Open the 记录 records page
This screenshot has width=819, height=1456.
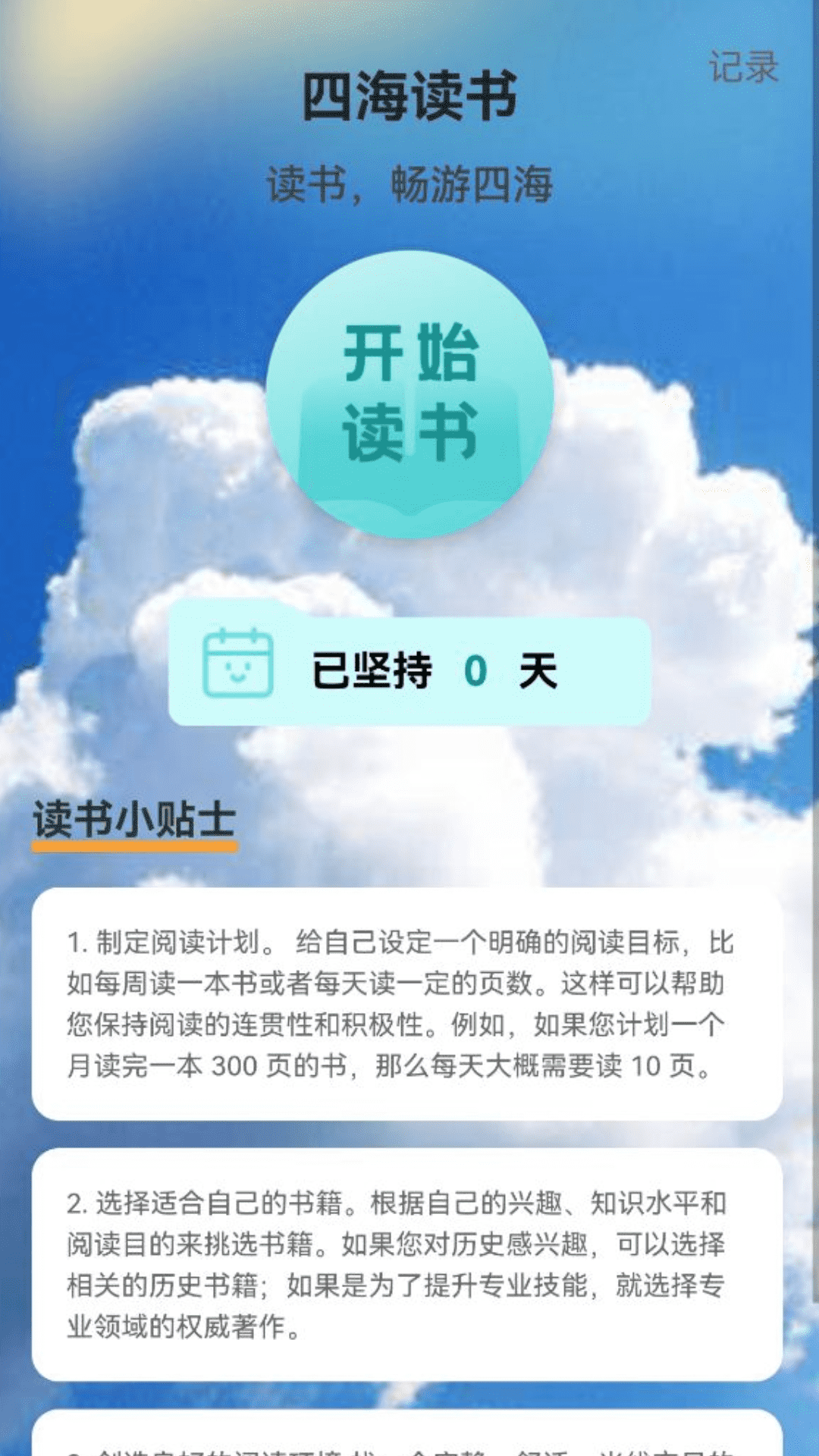(743, 67)
